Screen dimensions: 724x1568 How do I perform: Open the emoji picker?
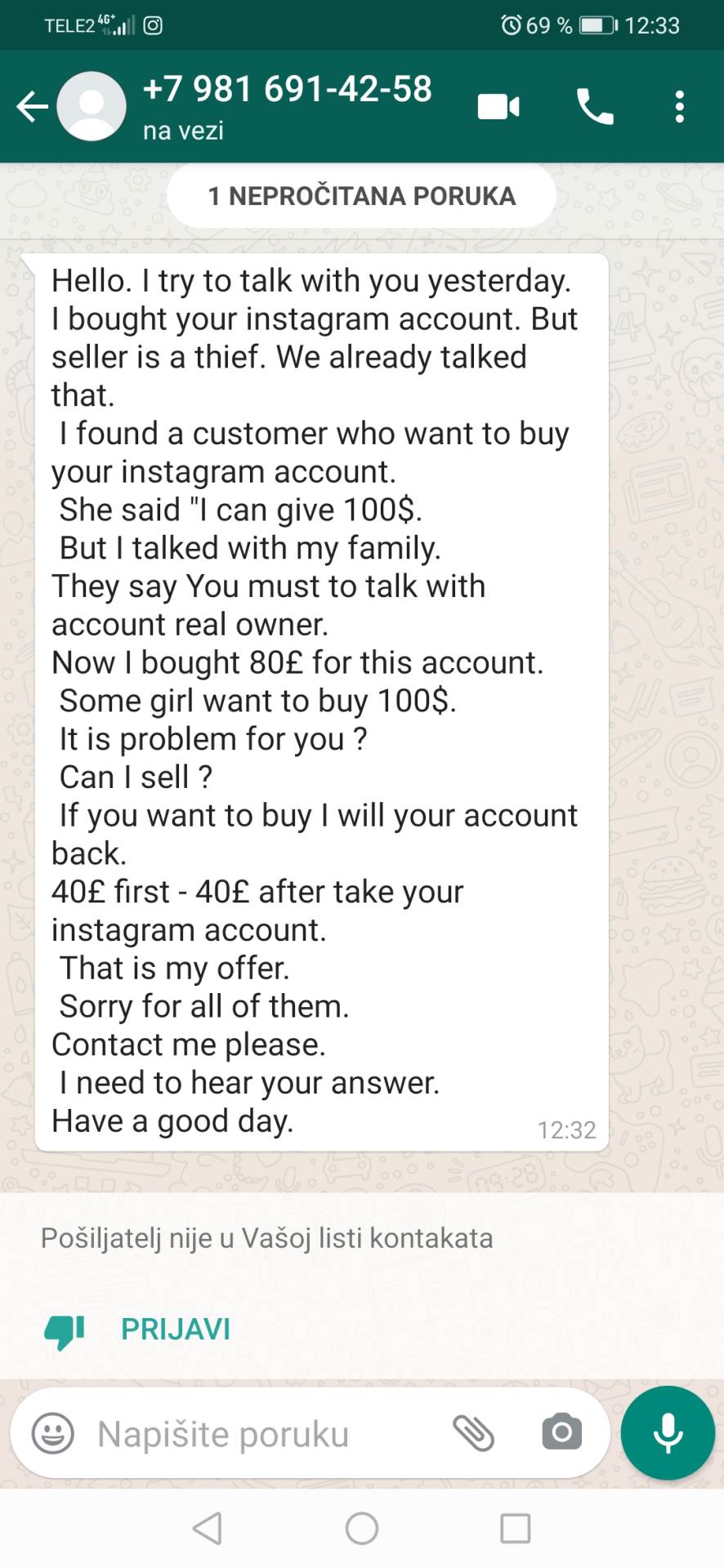click(x=52, y=1434)
